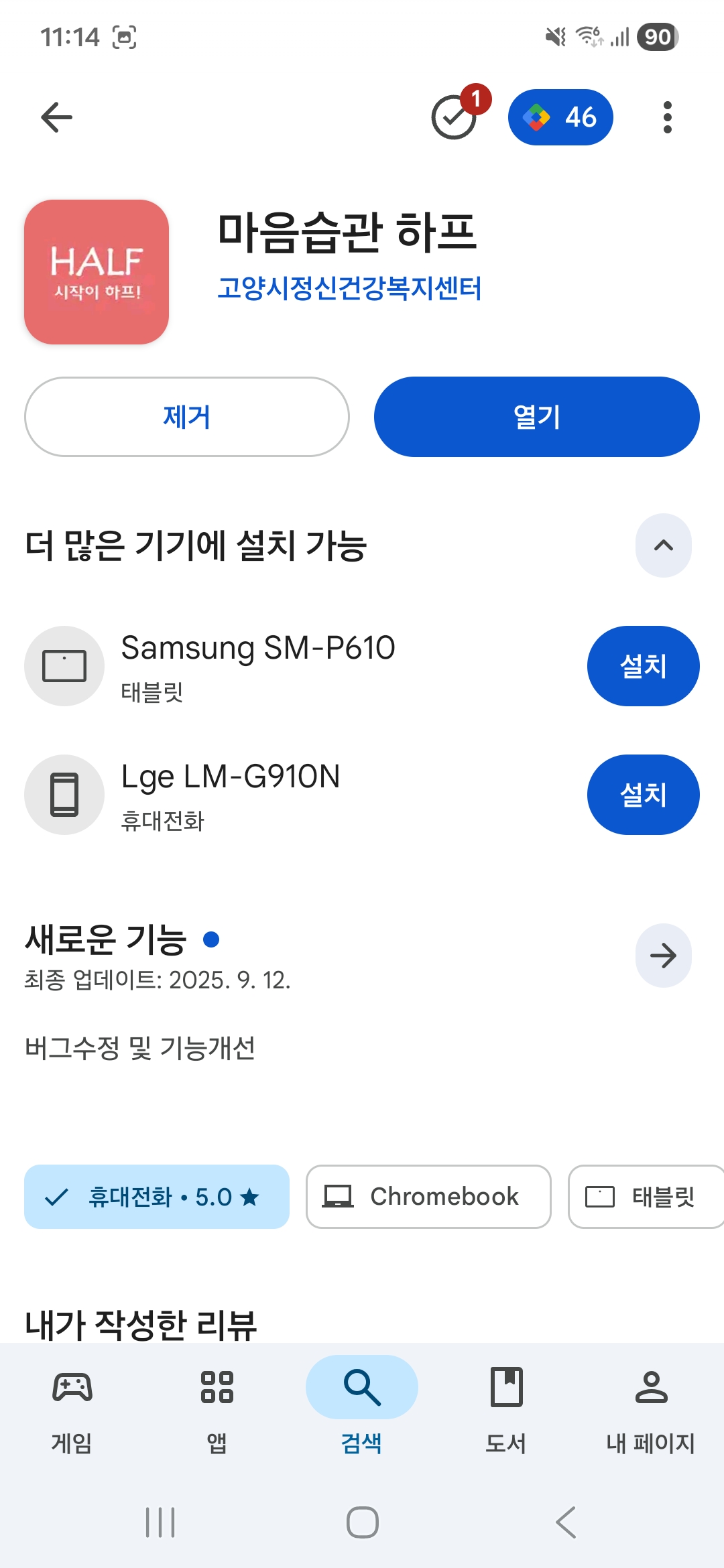The image size is (724, 1568).
Task: Open Play Points balance showing 46
Action: tap(560, 117)
